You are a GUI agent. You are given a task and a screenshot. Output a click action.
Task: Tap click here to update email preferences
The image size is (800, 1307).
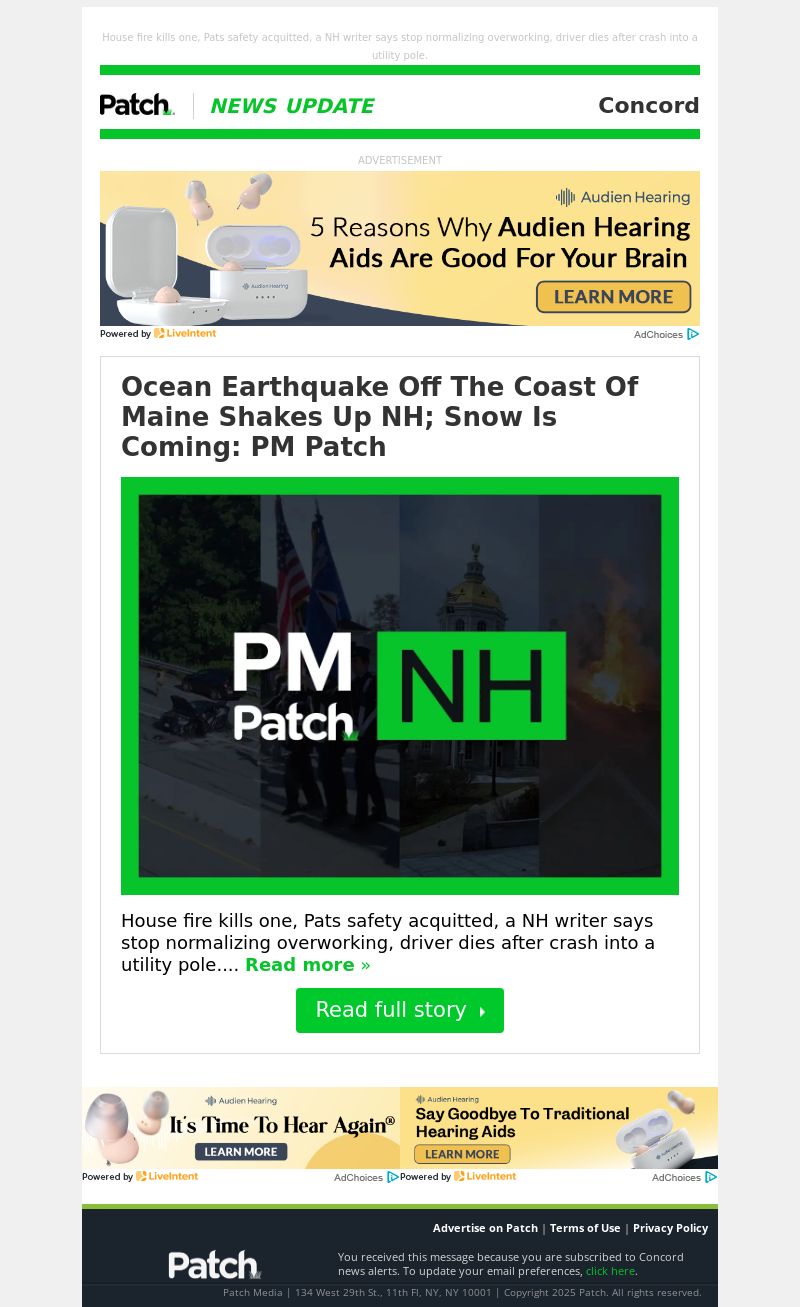(x=610, y=1271)
